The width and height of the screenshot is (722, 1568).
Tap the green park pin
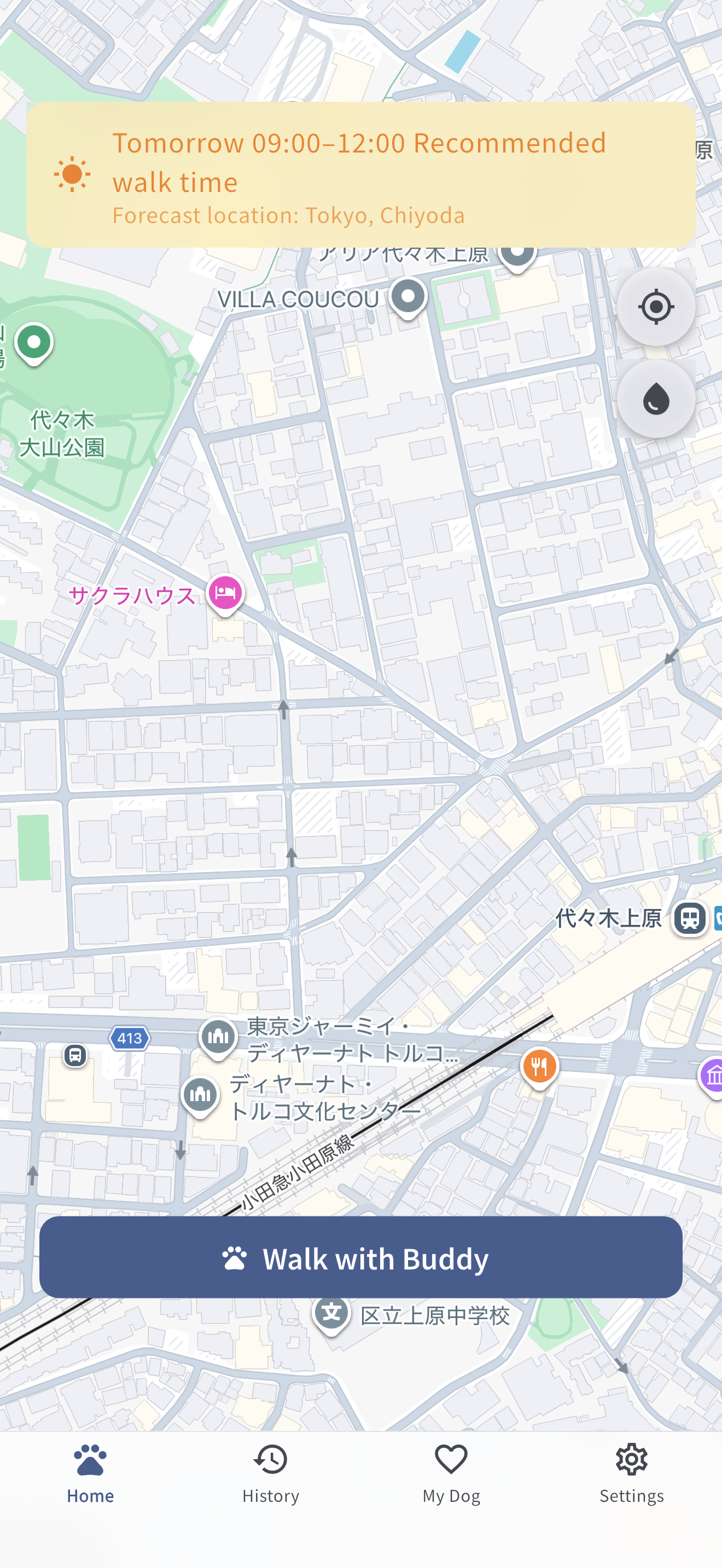pyautogui.click(x=34, y=344)
